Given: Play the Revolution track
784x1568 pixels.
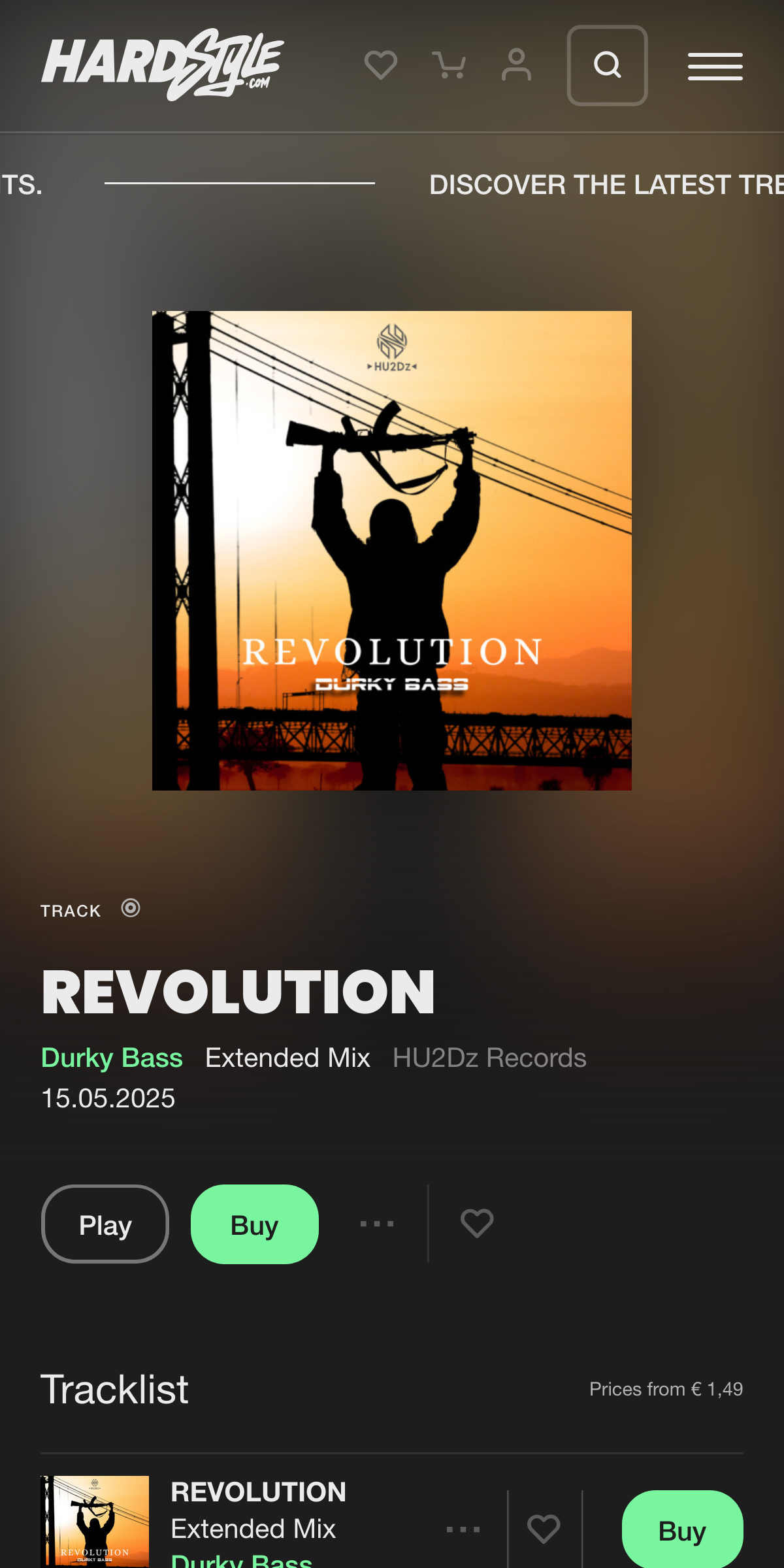Looking at the screenshot, I should 105,1224.
